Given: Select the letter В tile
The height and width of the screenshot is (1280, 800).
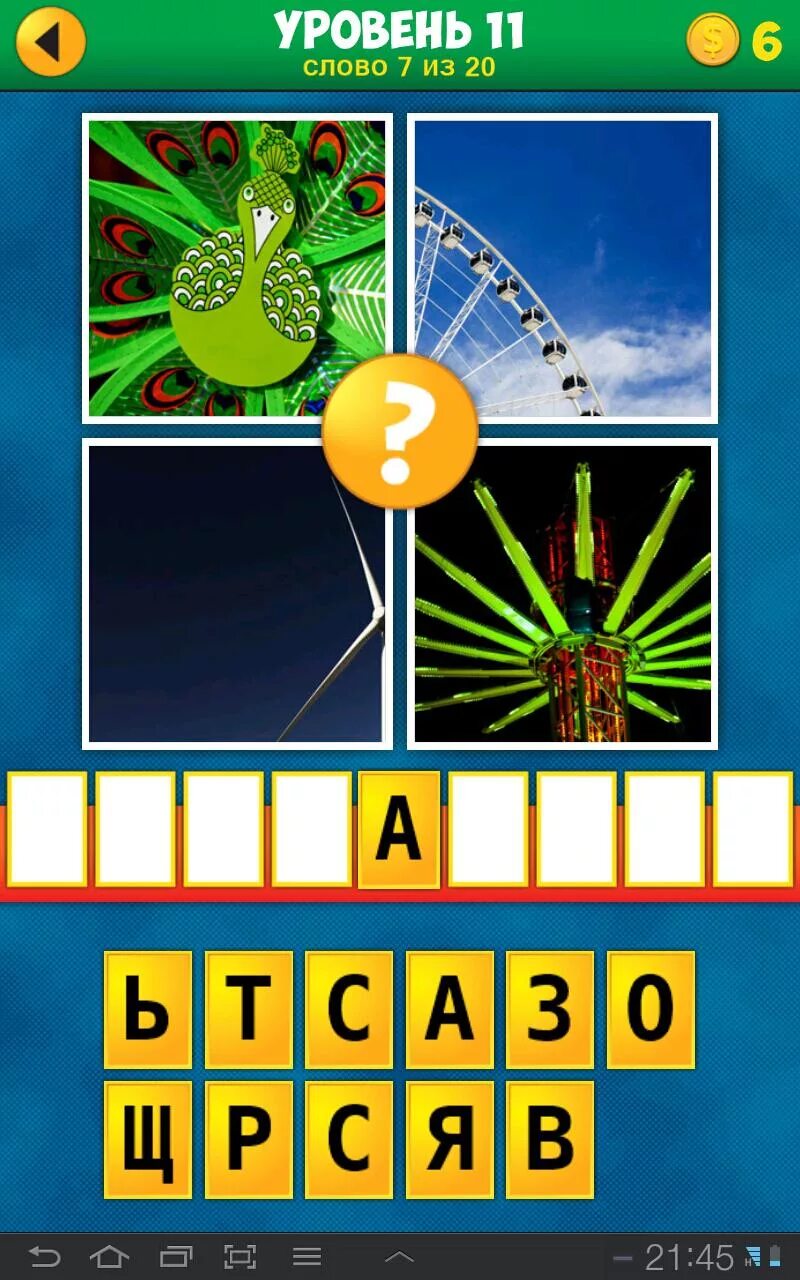Looking at the screenshot, I should [550, 1139].
